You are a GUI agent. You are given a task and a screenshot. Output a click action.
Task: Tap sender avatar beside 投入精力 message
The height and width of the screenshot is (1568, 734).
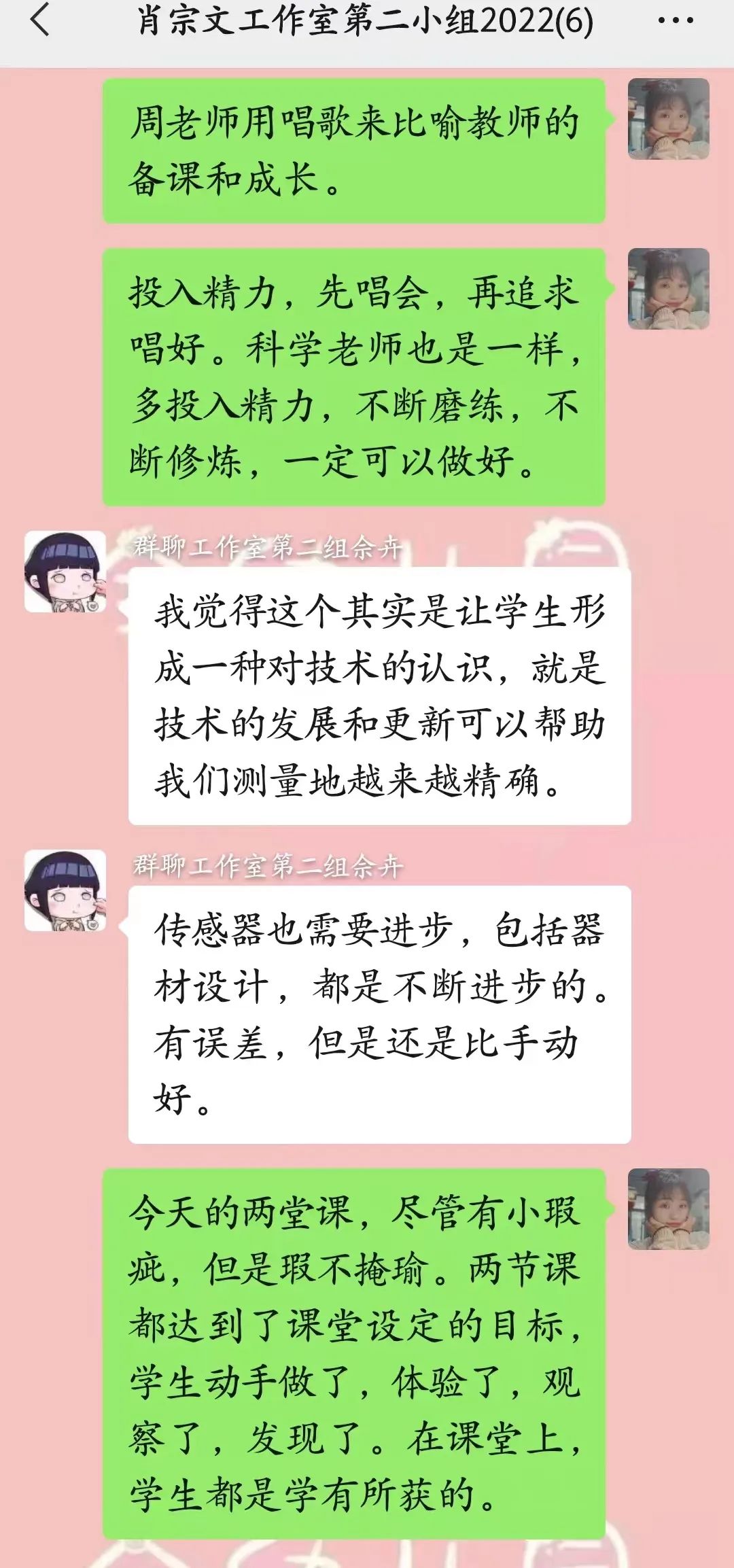pos(668,289)
